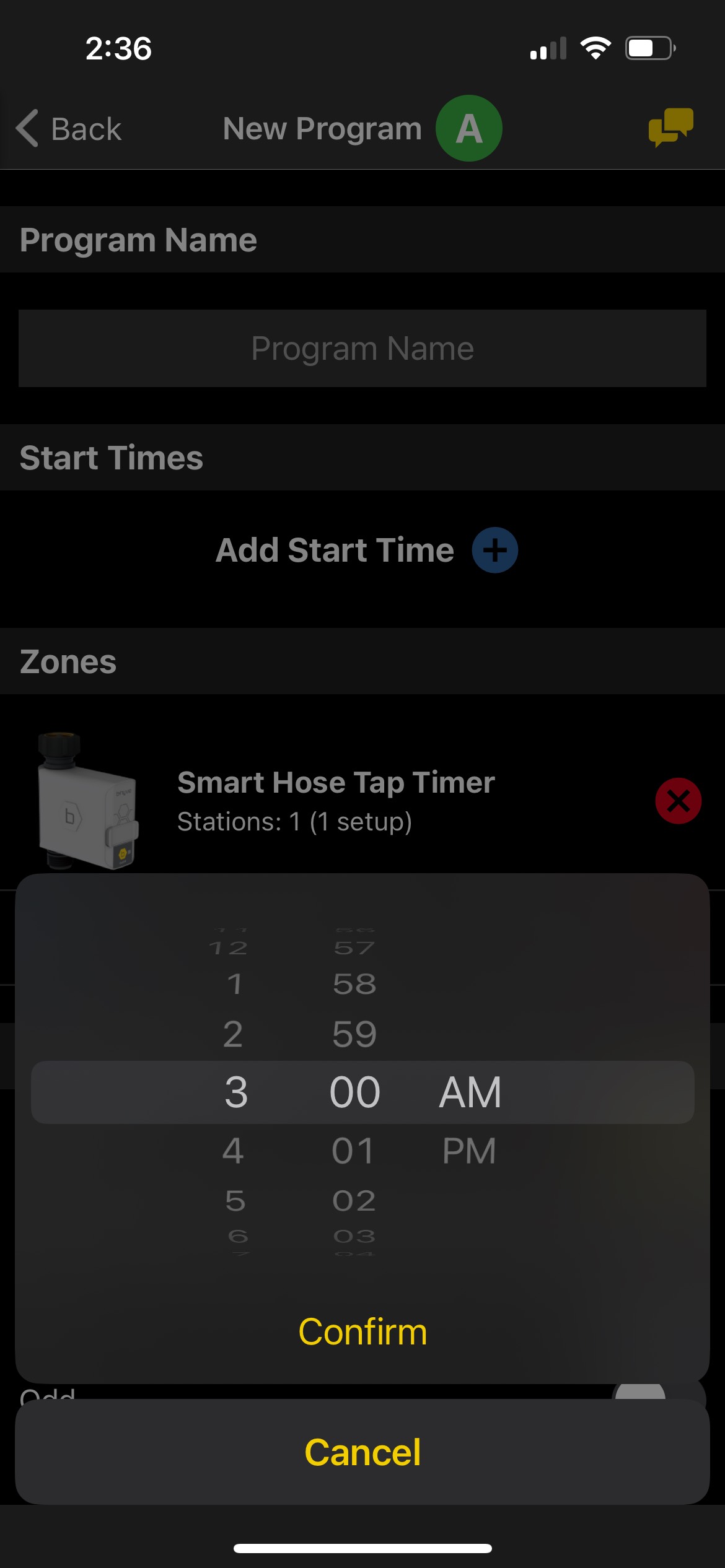Select PM in the time picker
The height and width of the screenshot is (1568, 725).
pyautogui.click(x=469, y=1151)
